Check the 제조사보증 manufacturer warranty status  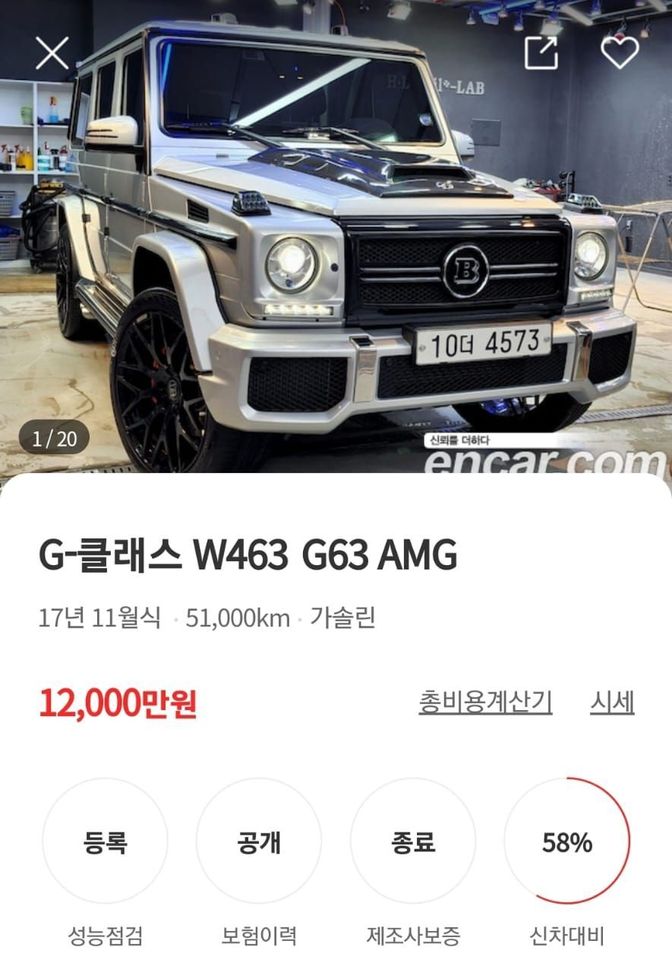click(413, 842)
